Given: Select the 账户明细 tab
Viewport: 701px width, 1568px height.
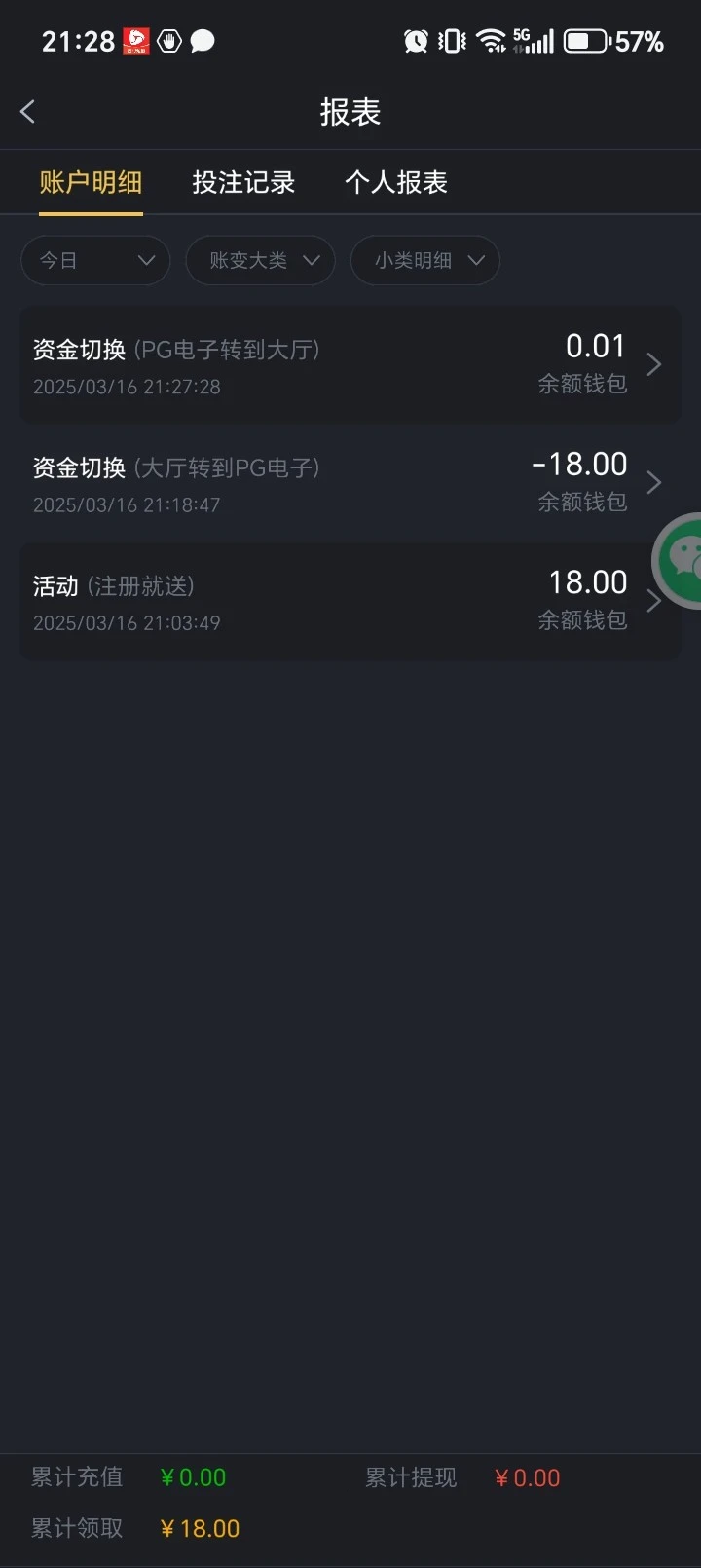Looking at the screenshot, I should [92, 182].
